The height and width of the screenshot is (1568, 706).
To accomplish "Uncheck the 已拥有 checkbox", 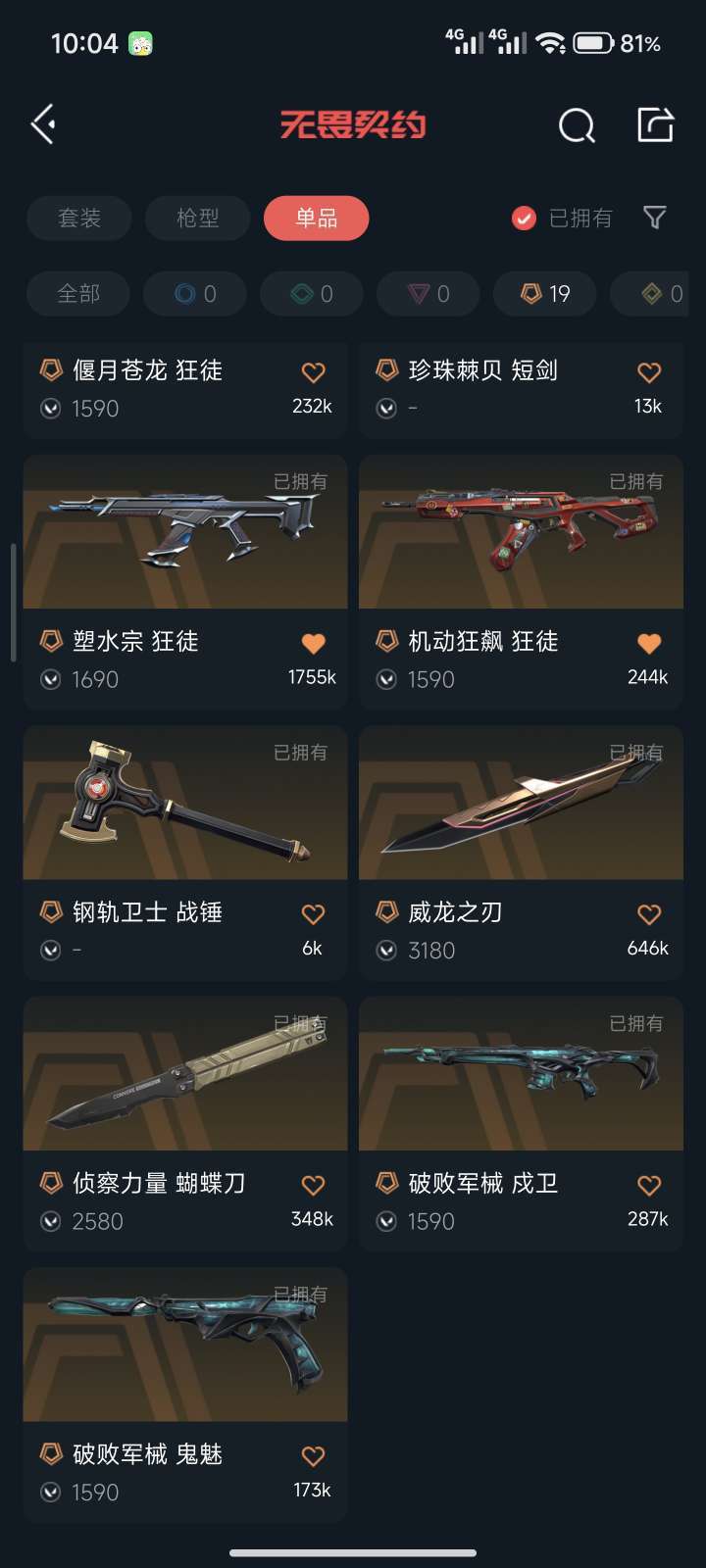I will click(x=525, y=218).
